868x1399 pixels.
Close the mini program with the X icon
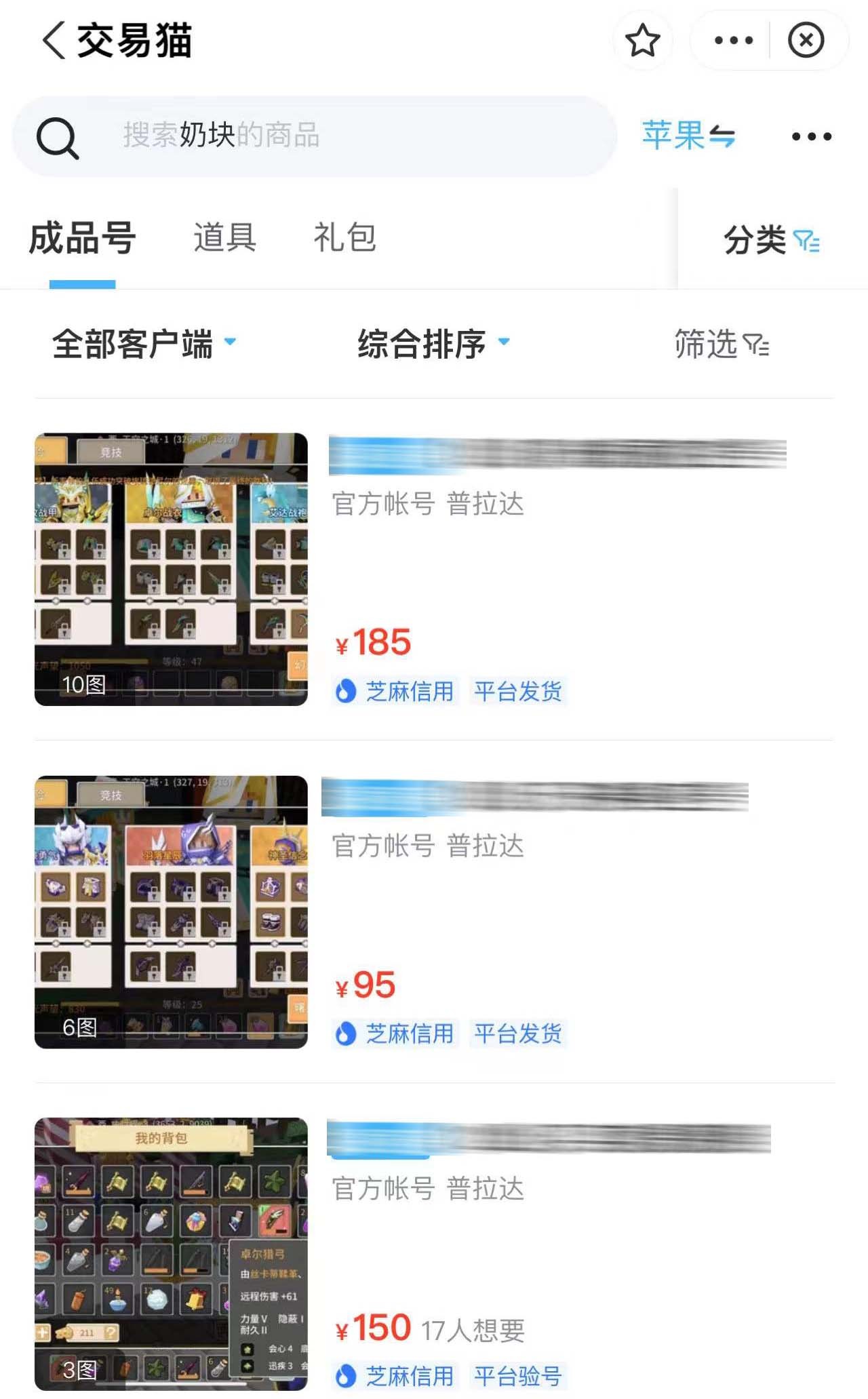(806, 41)
